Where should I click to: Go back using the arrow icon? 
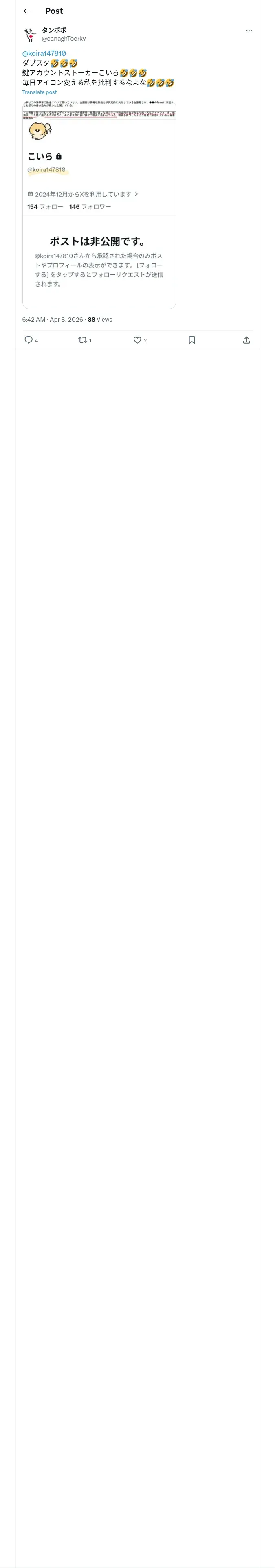pyautogui.click(x=26, y=11)
